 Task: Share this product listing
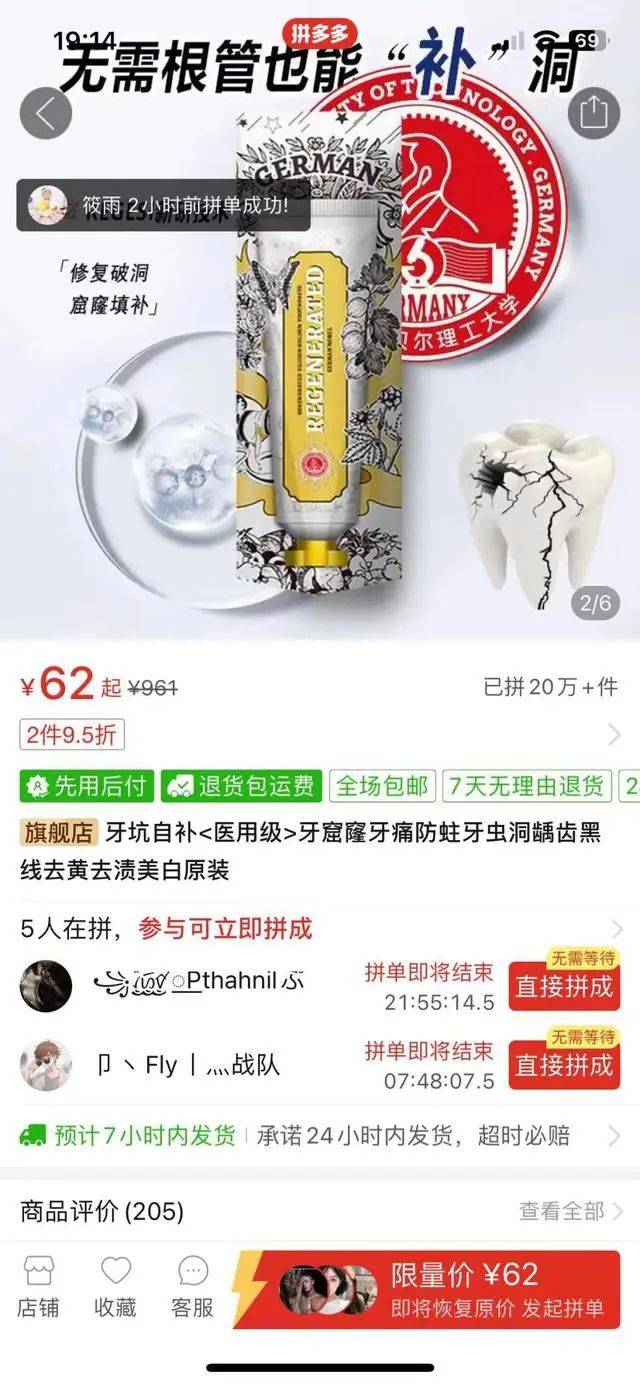[594, 113]
